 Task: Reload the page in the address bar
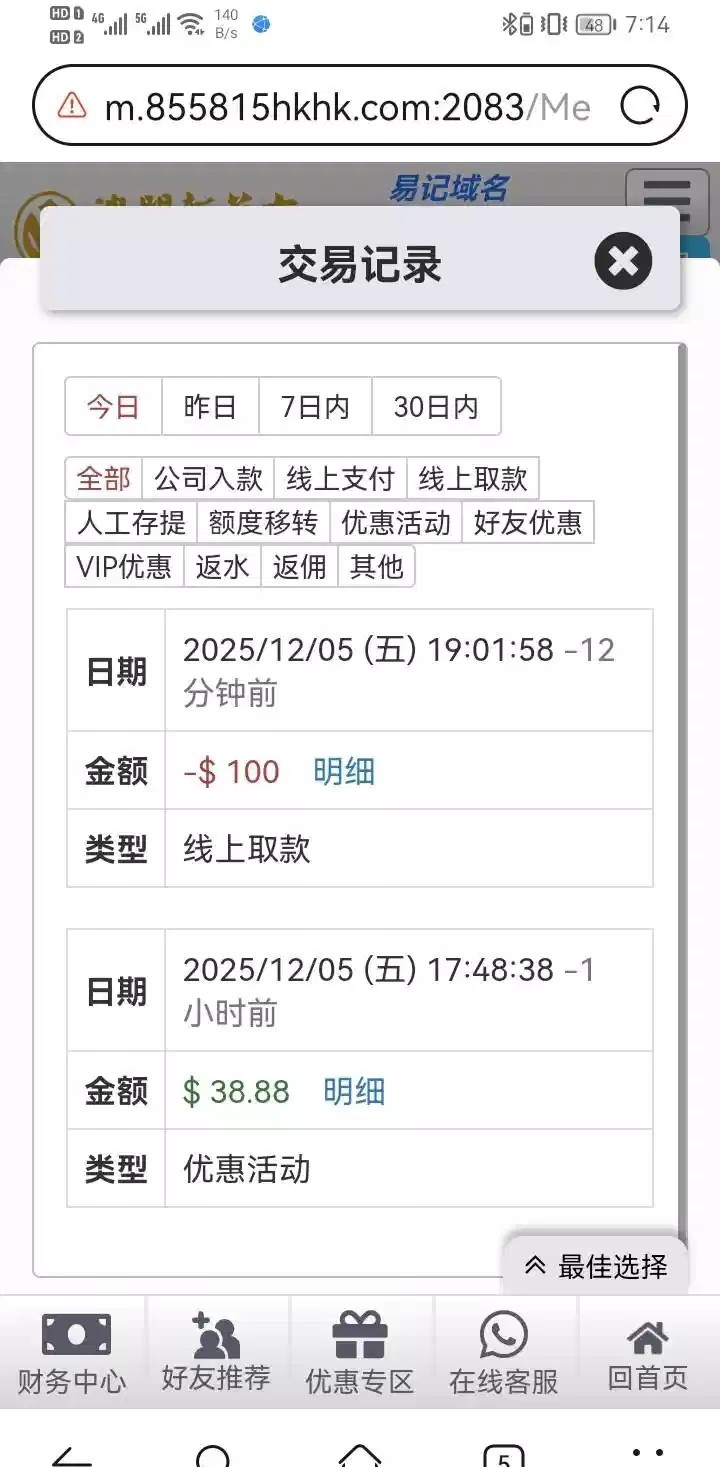click(640, 106)
